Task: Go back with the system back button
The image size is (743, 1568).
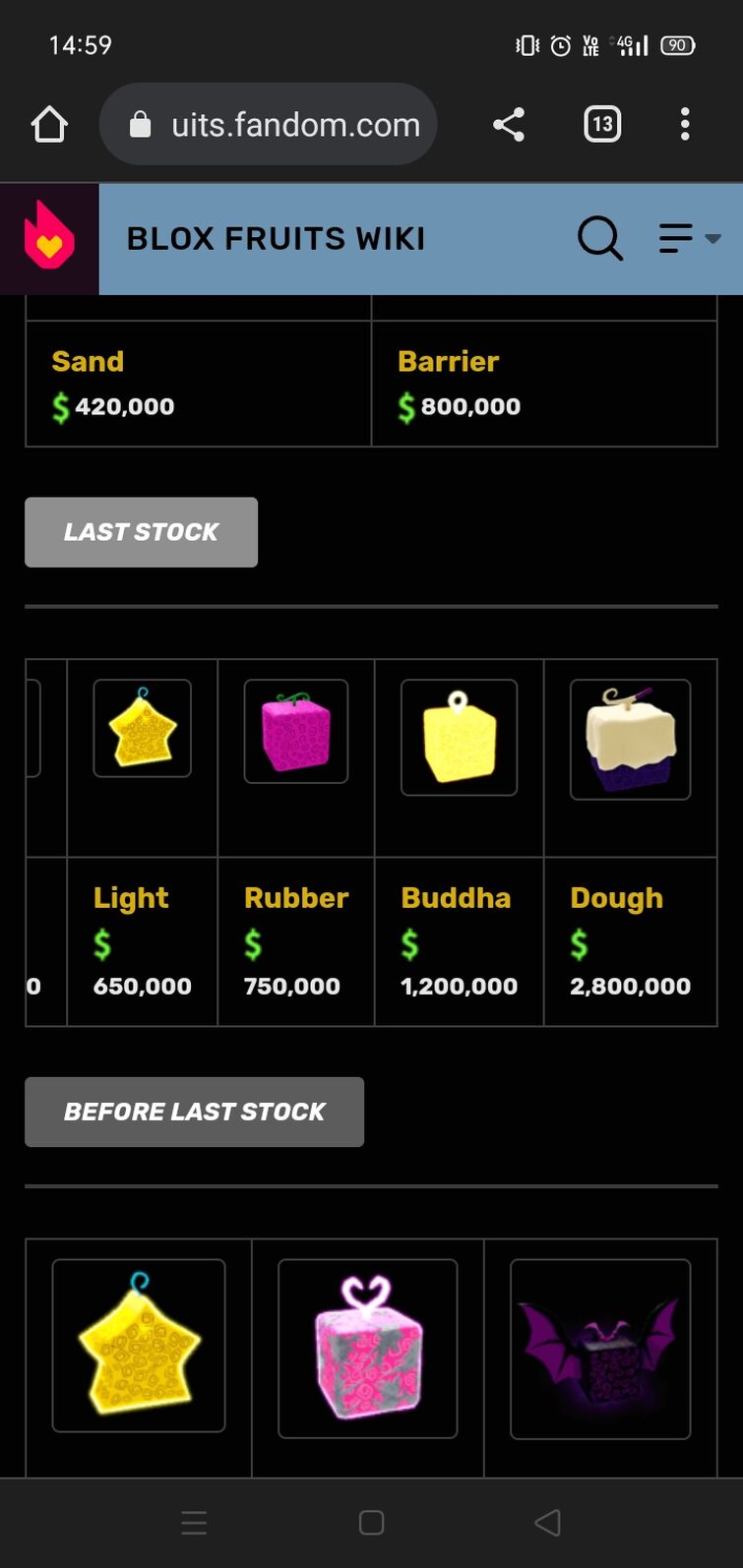Action: tap(547, 1523)
